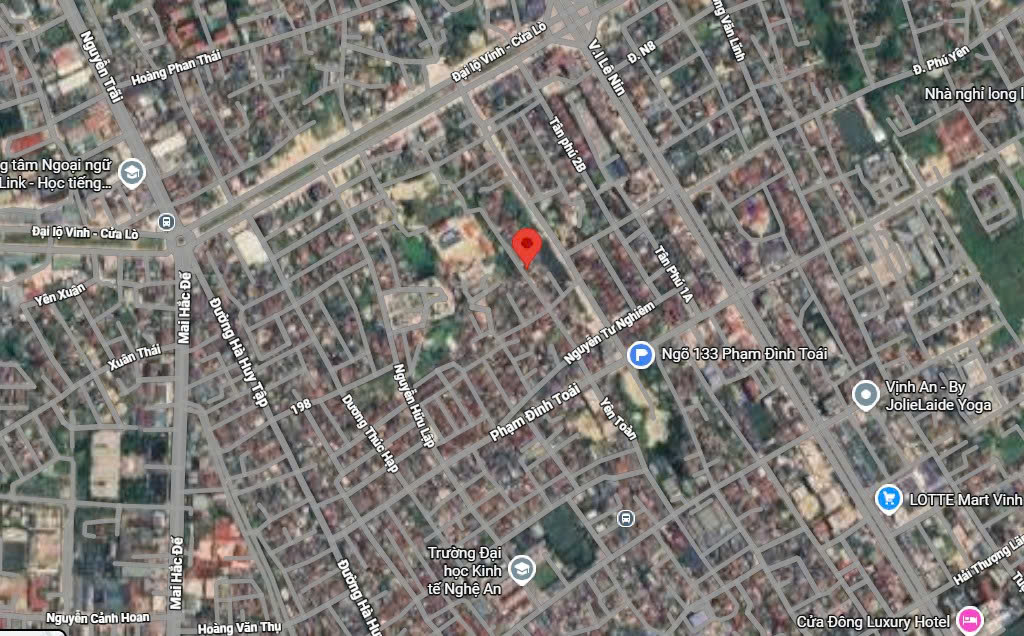1024x636 pixels.
Task: Open Ngõ 133 Phạm Đình Toái place marker
Action: pos(640,354)
